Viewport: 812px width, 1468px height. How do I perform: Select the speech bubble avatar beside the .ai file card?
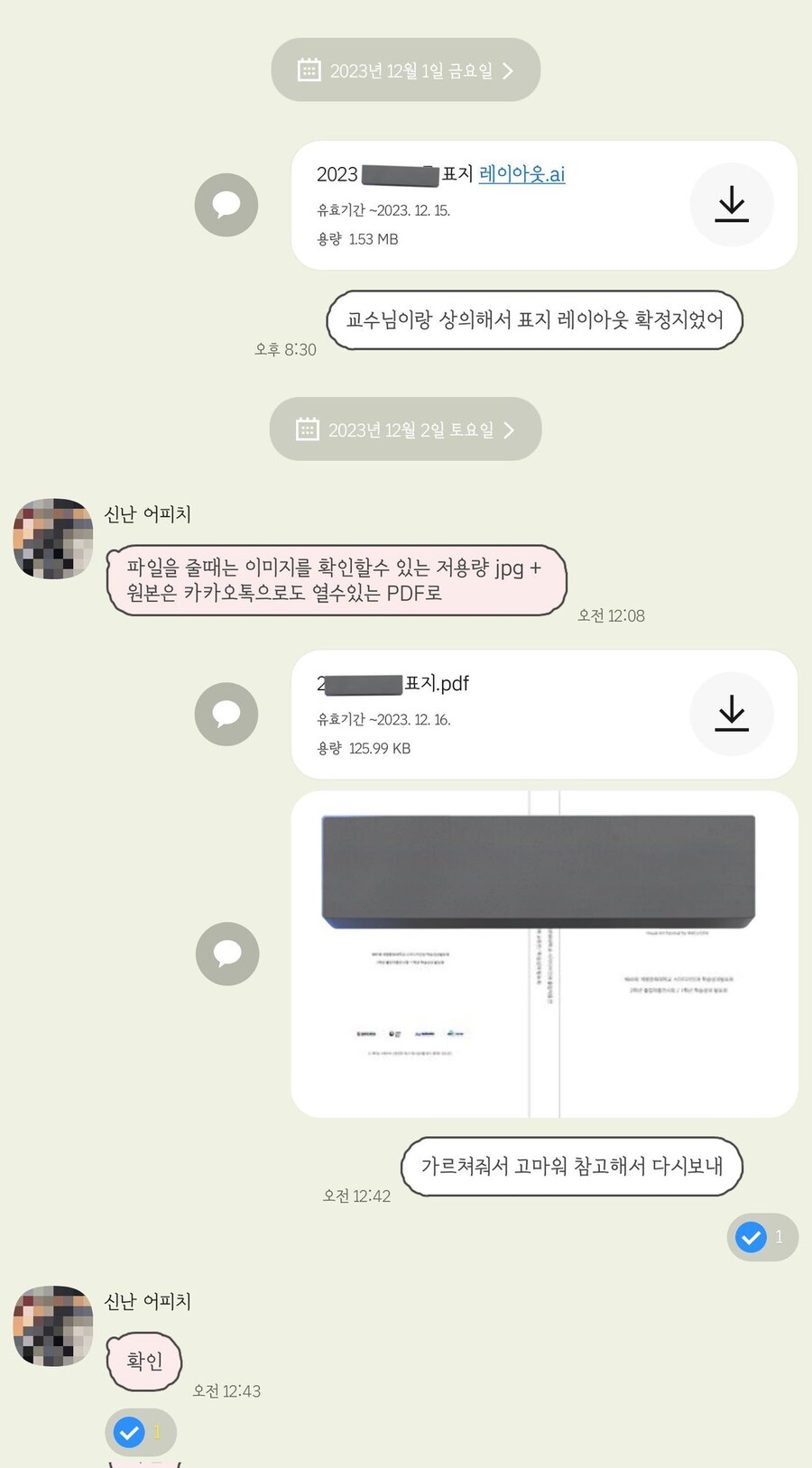point(226,205)
